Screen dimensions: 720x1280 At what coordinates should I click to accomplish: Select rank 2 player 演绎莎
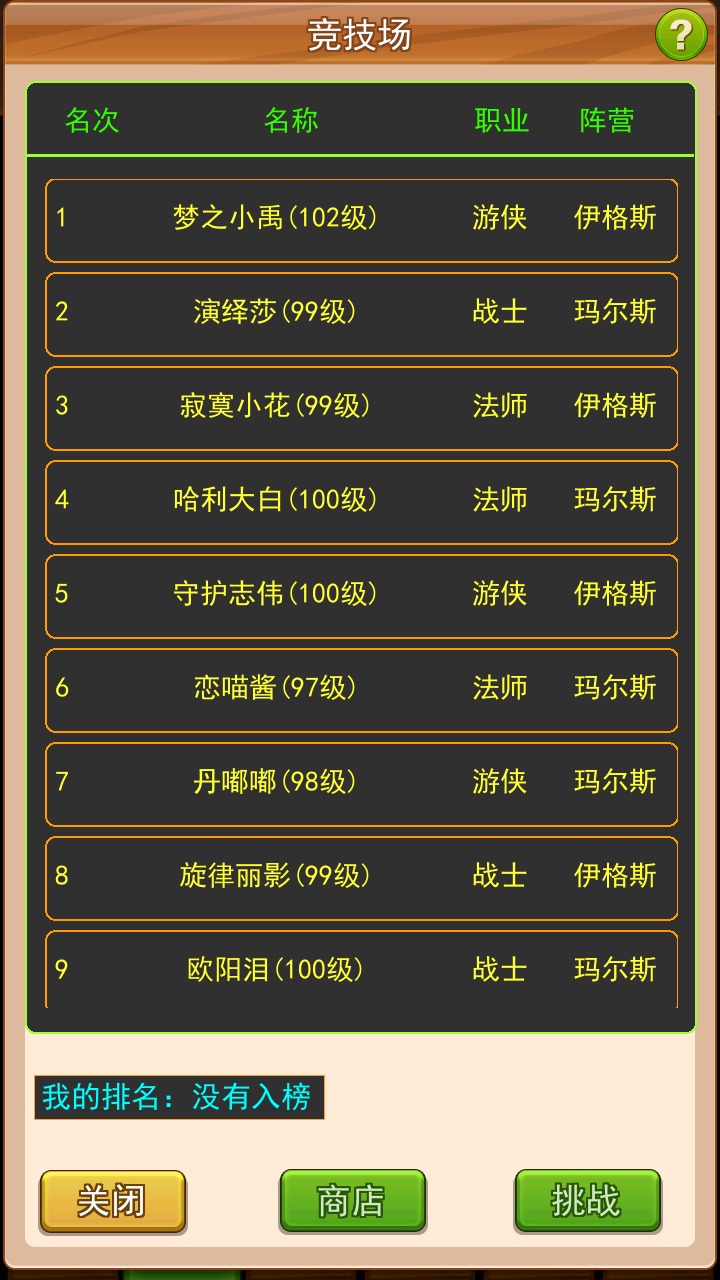click(x=361, y=314)
